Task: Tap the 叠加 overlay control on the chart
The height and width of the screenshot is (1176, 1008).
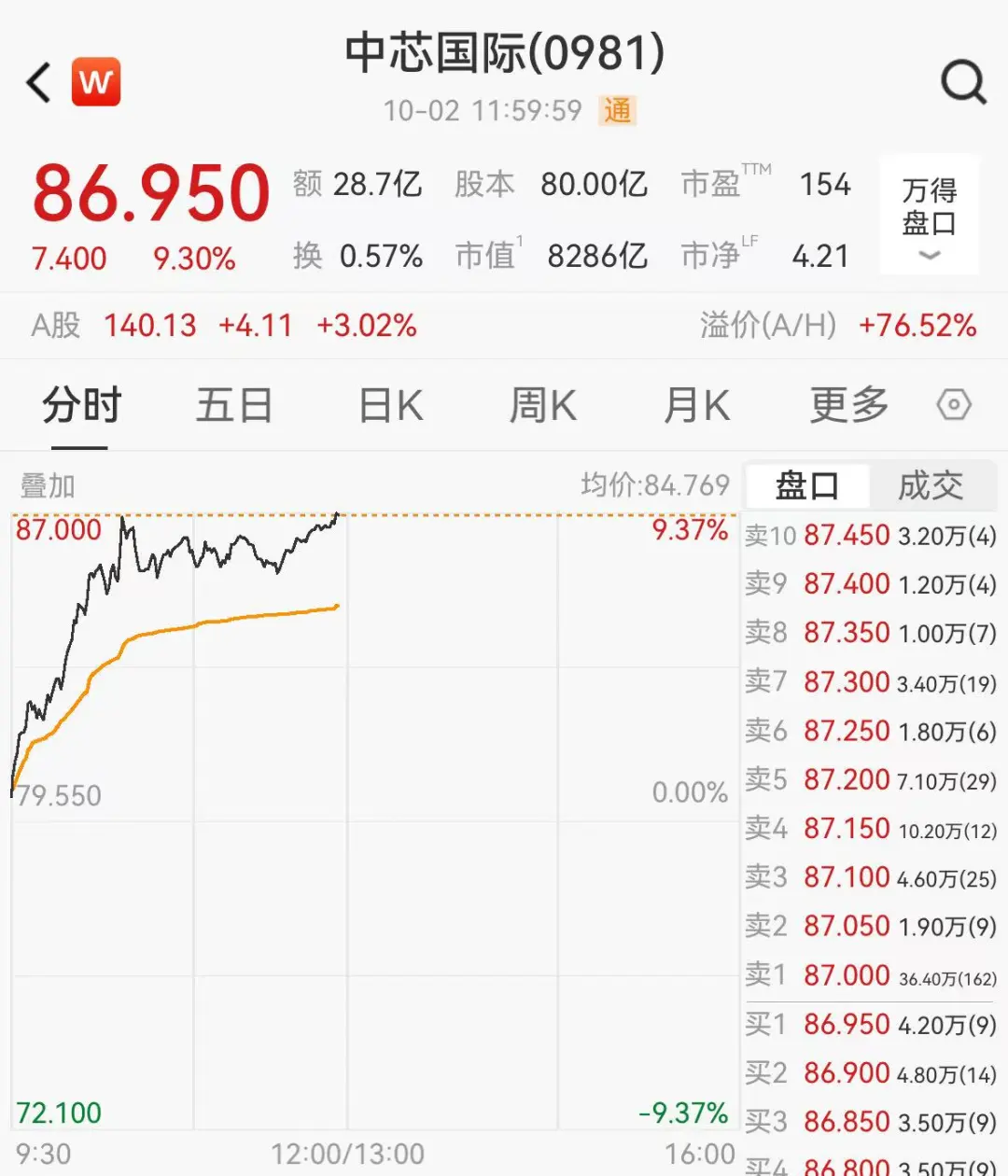Action: [47, 486]
